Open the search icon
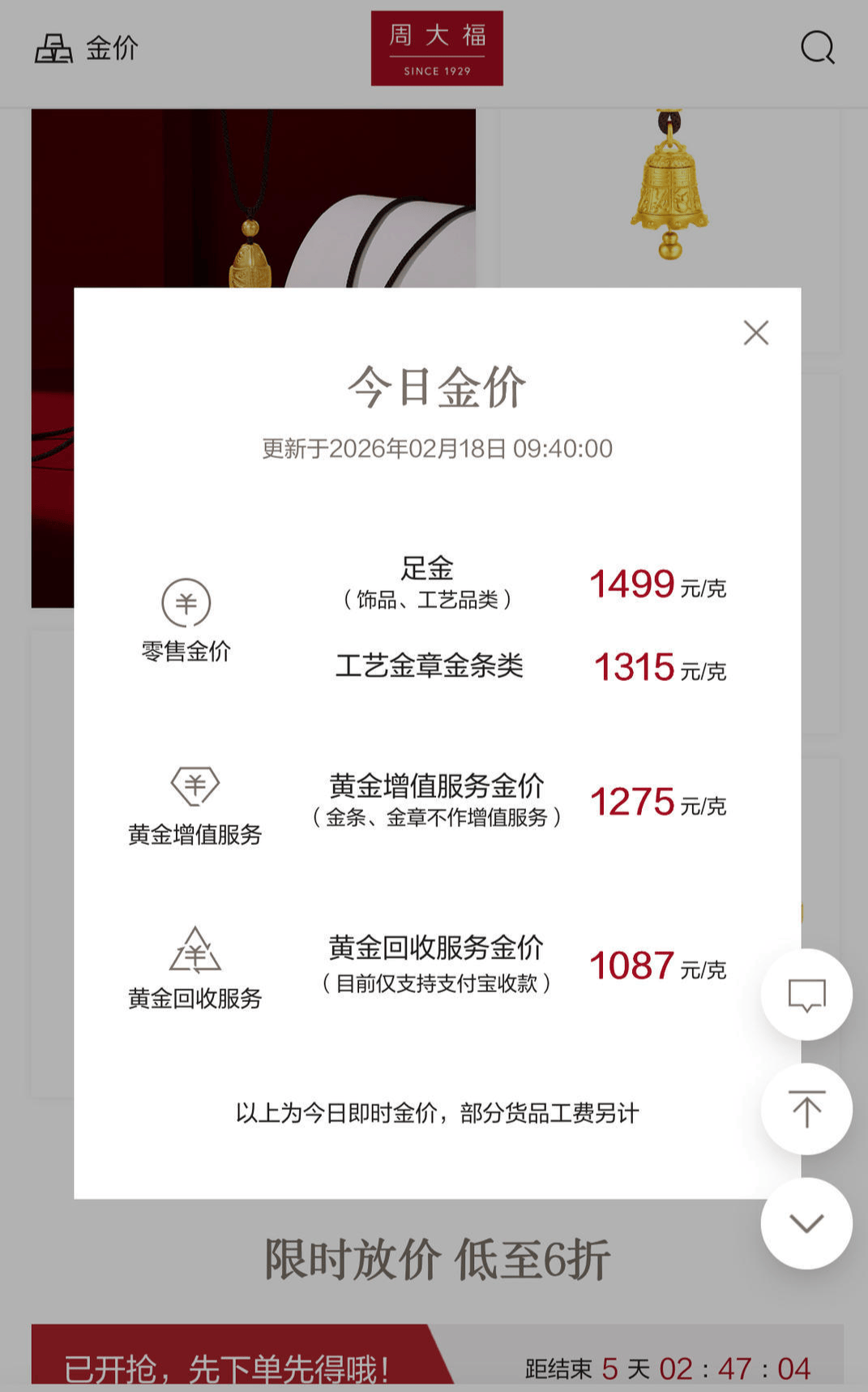 pos(817,48)
